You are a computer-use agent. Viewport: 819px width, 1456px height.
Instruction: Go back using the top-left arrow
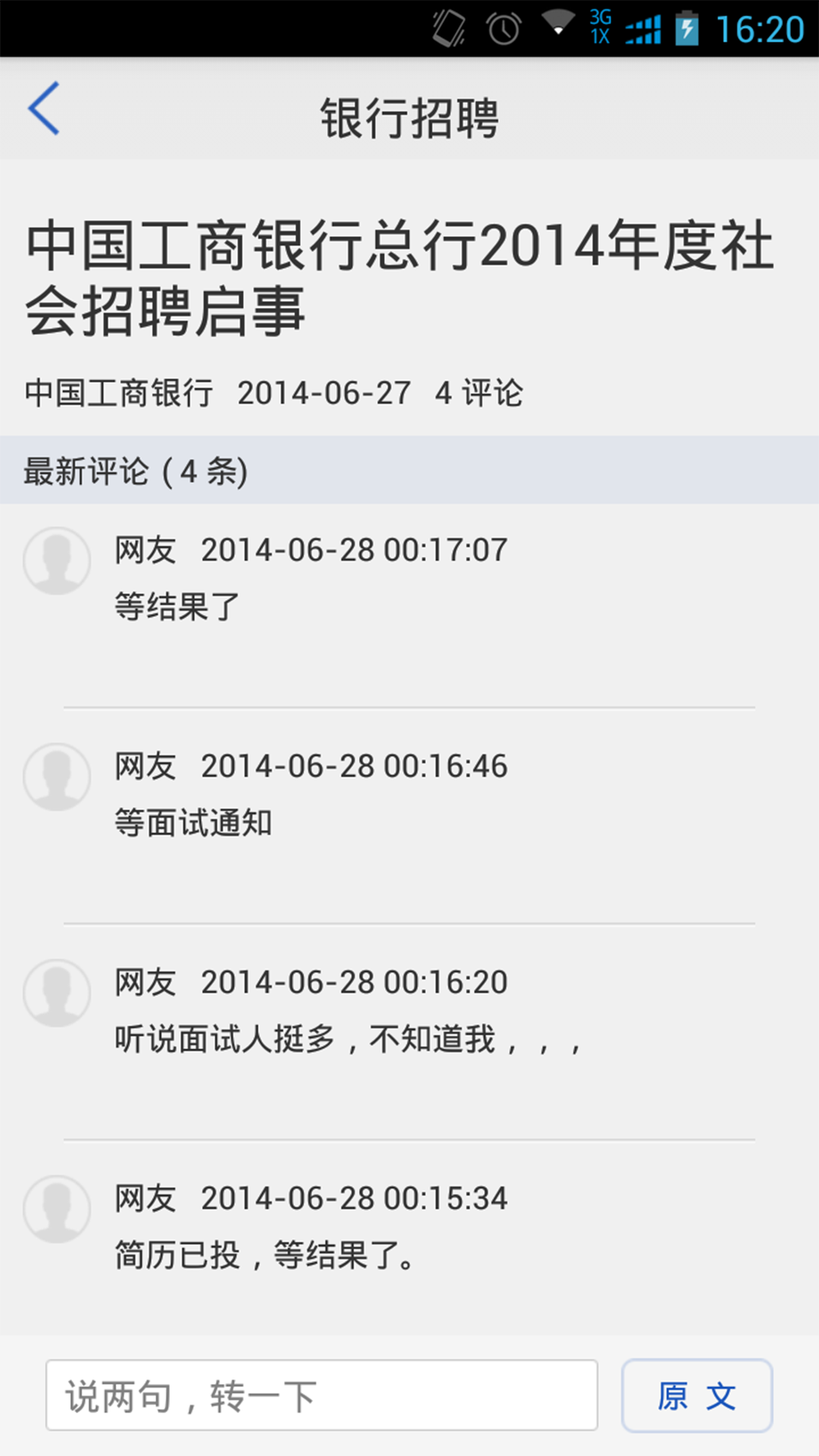pyautogui.click(x=44, y=108)
